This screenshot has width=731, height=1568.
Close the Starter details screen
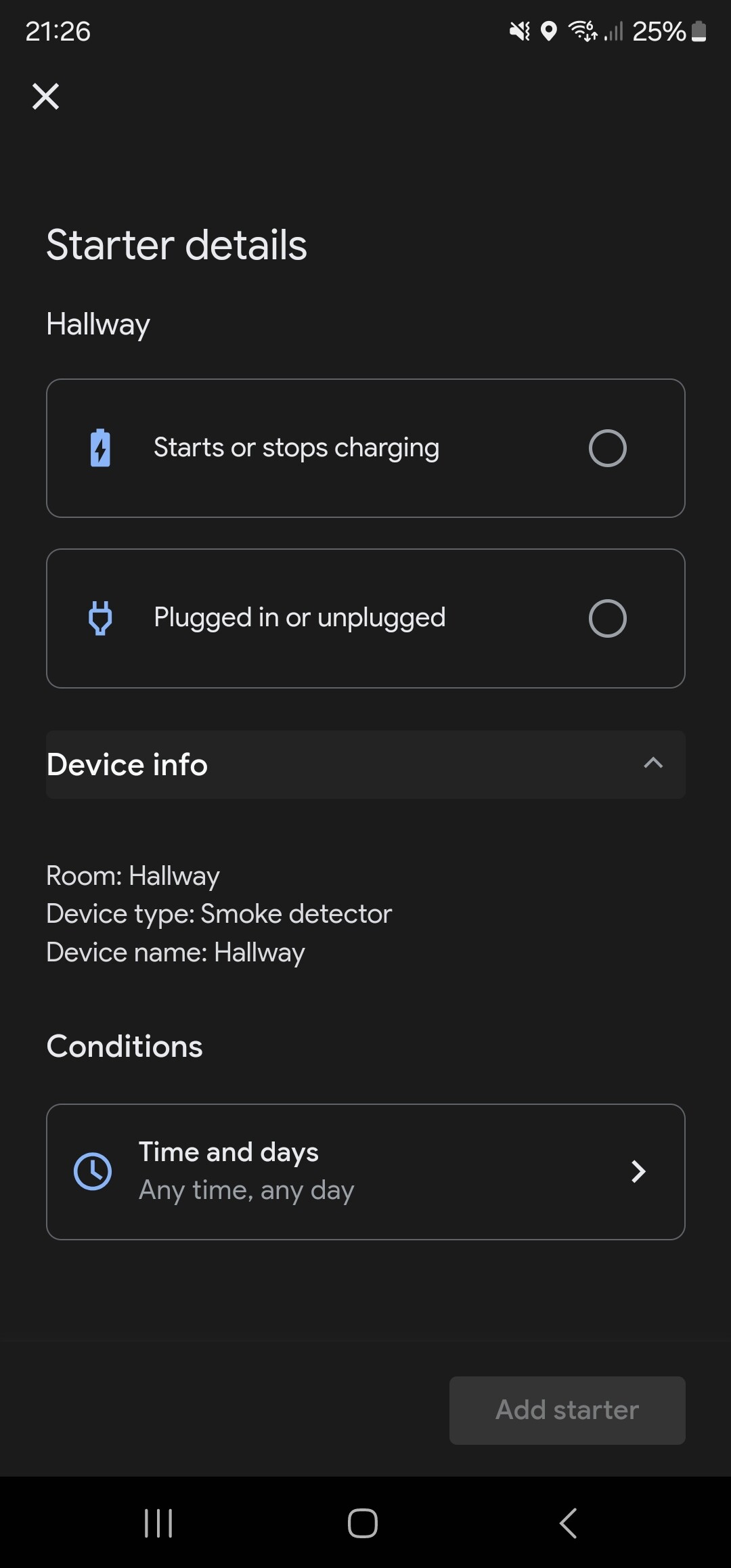[45, 96]
